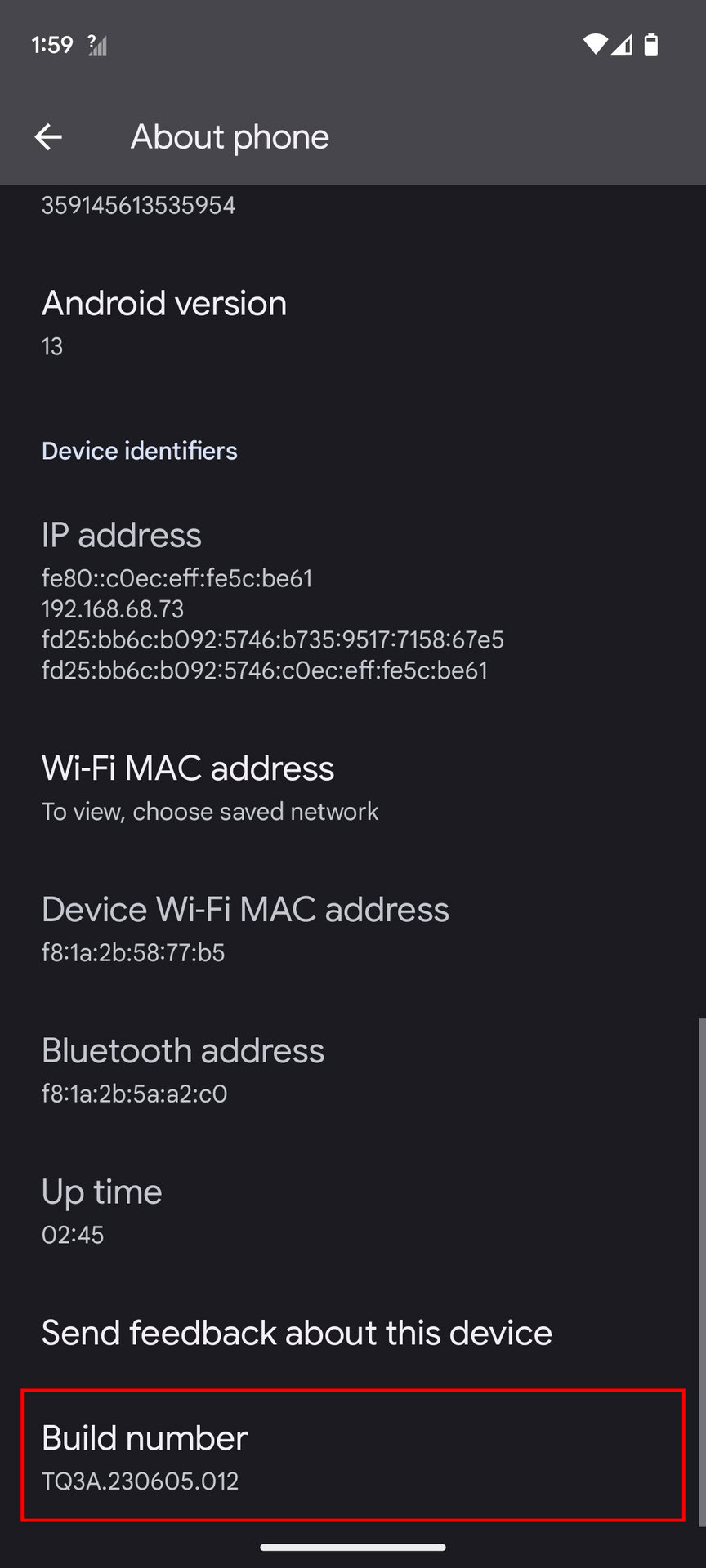Select the Bluetooth address row
This screenshot has width=706, height=1568.
point(353,1071)
